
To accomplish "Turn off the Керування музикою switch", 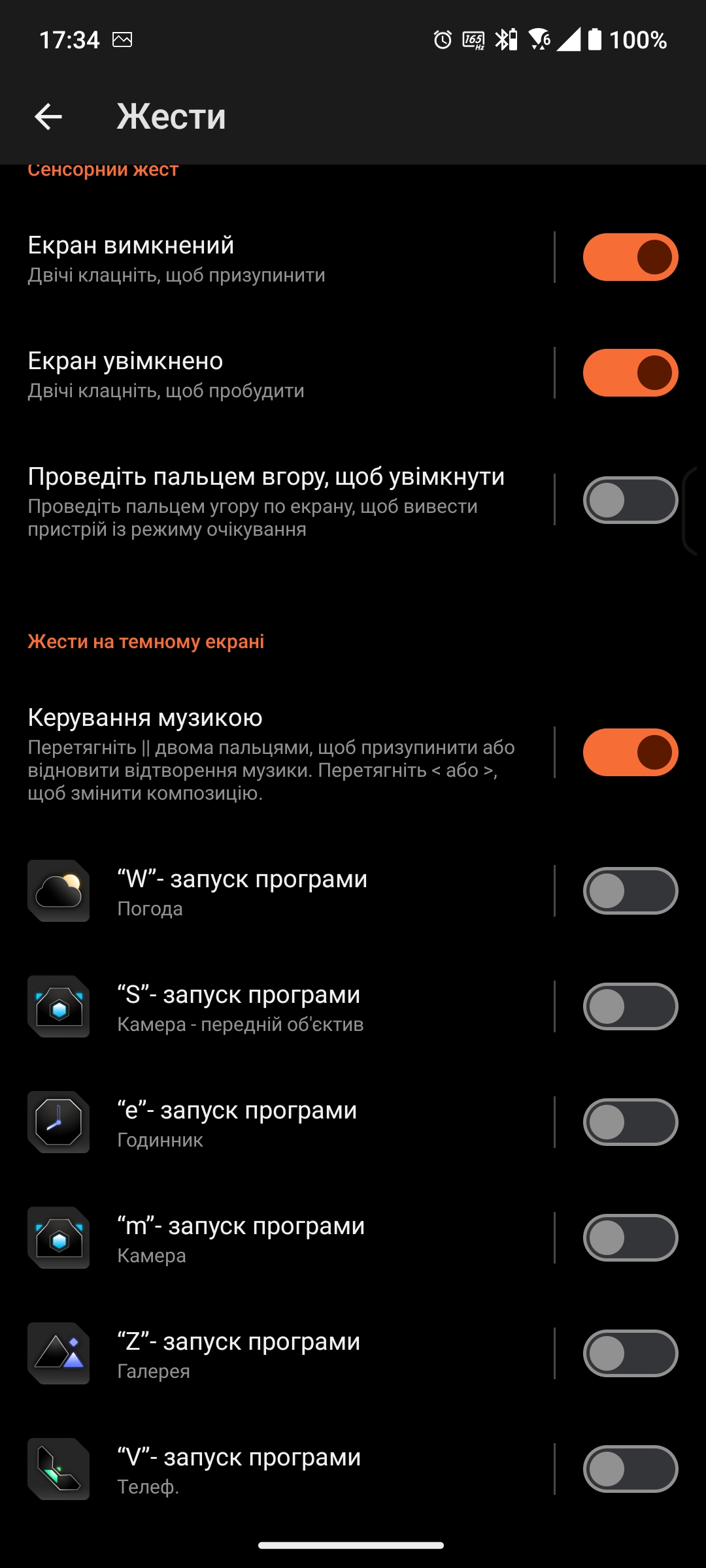I will 630,753.
